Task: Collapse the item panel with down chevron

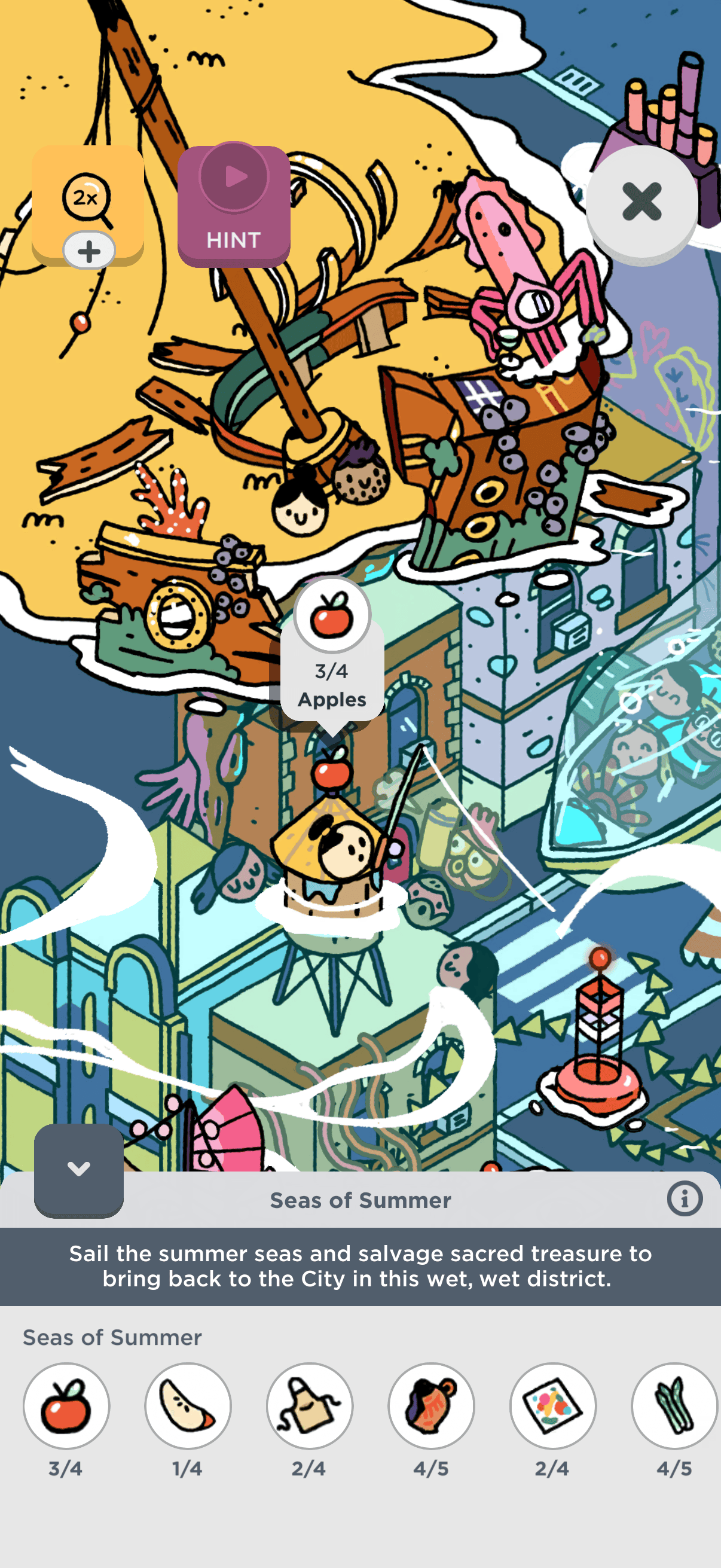Action: click(78, 1169)
